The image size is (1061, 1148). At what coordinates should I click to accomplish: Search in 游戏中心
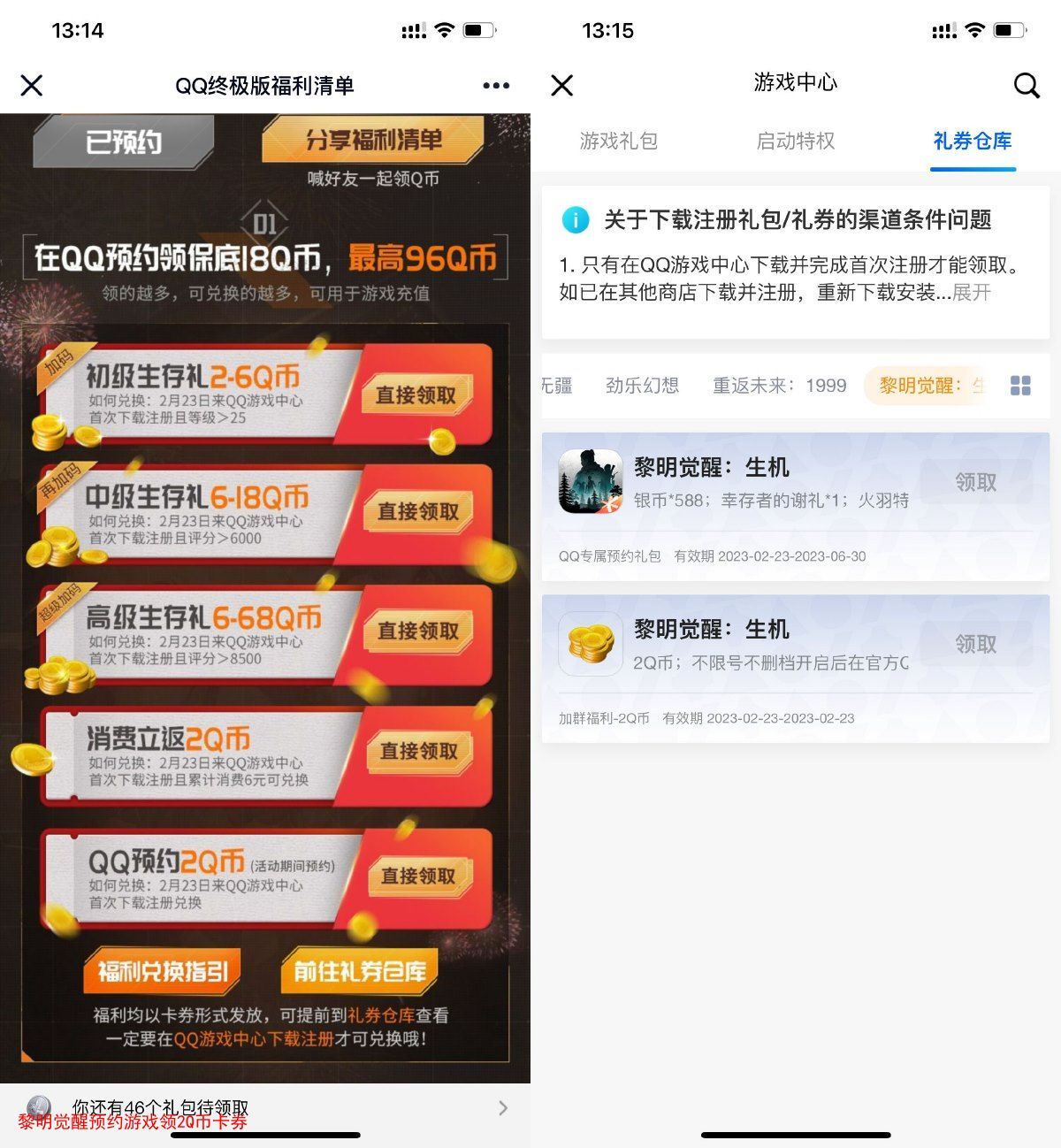pyautogui.click(x=1026, y=85)
